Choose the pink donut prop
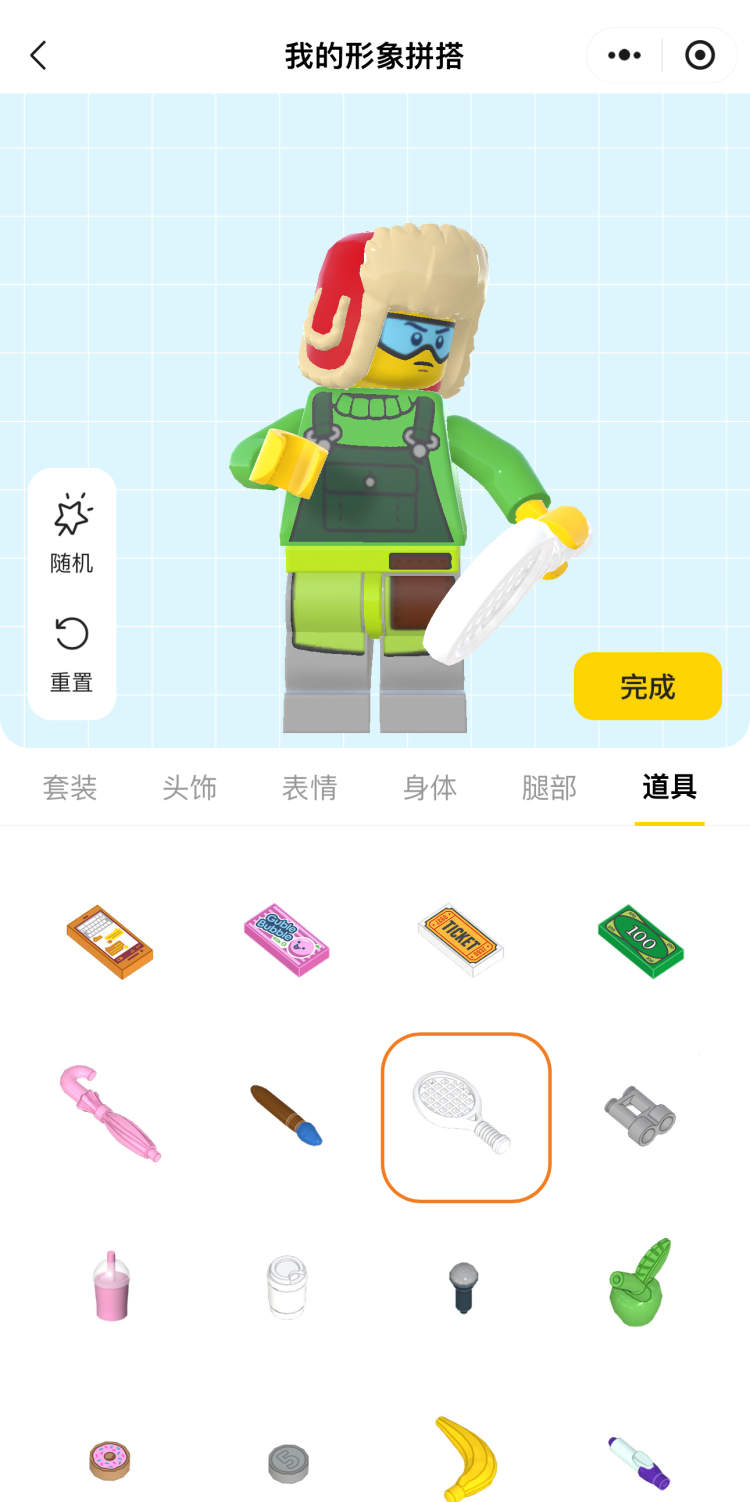The width and height of the screenshot is (750, 1502). pyautogui.click(x=108, y=1460)
